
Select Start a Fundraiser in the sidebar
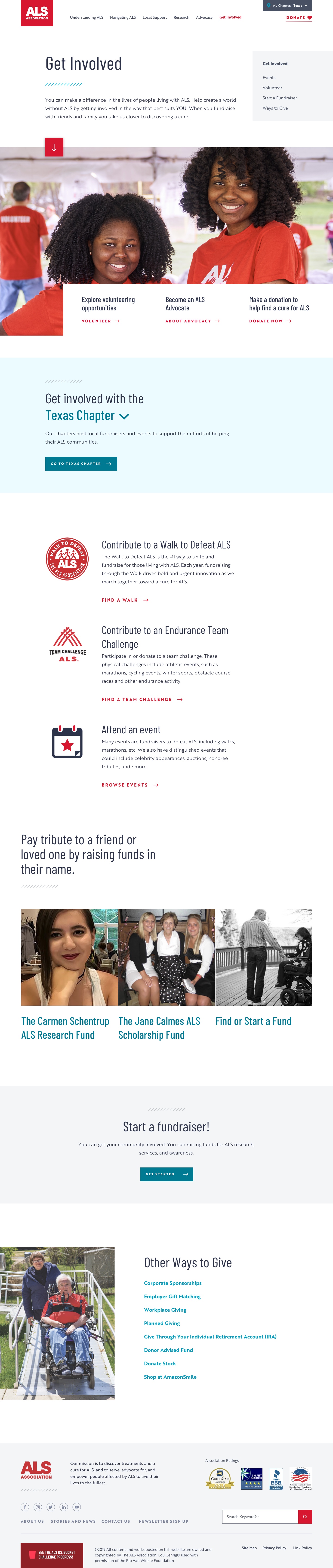pyautogui.click(x=279, y=98)
